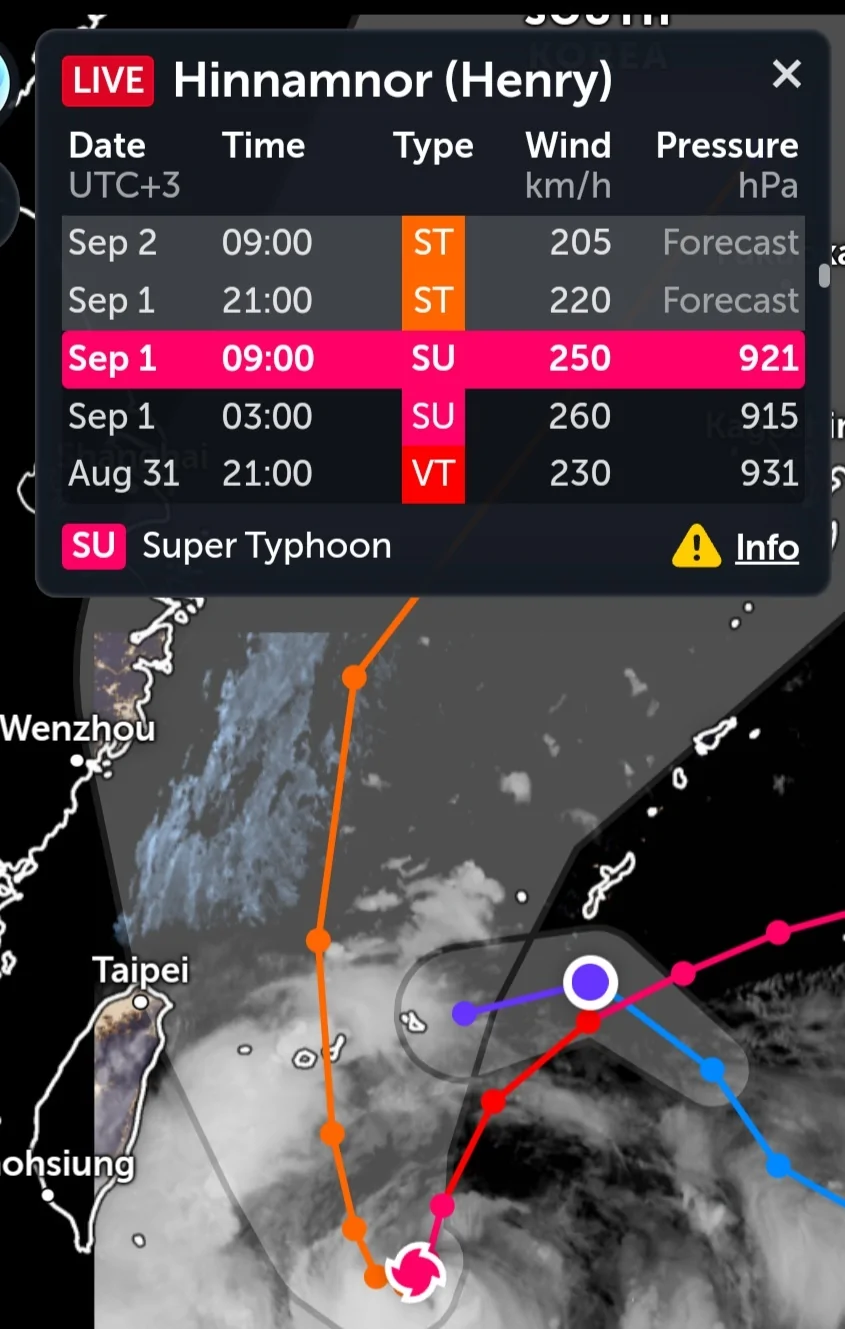Select the Sep 1 21:00 forecast row
The image size is (845, 1329).
coord(432,301)
